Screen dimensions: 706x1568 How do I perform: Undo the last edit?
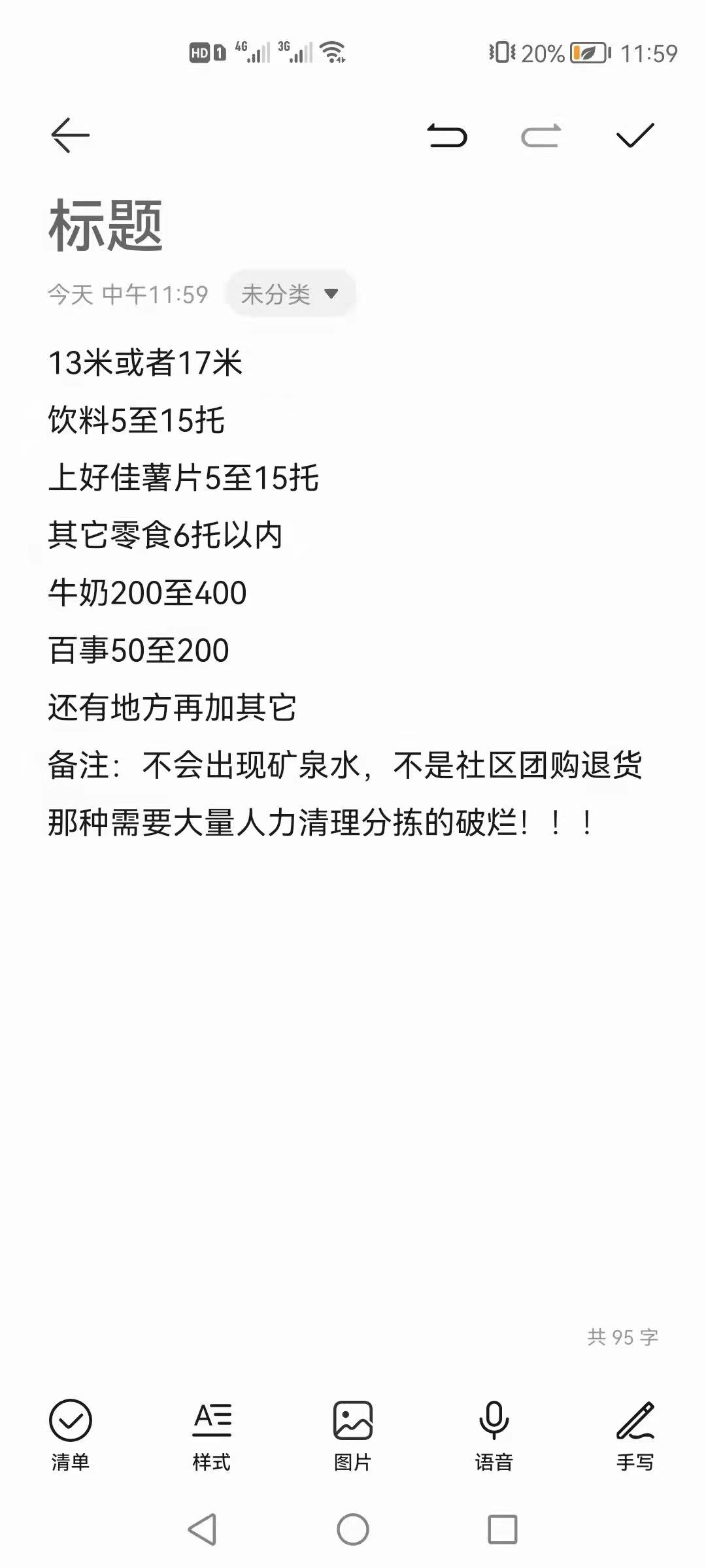click(447, 136)
